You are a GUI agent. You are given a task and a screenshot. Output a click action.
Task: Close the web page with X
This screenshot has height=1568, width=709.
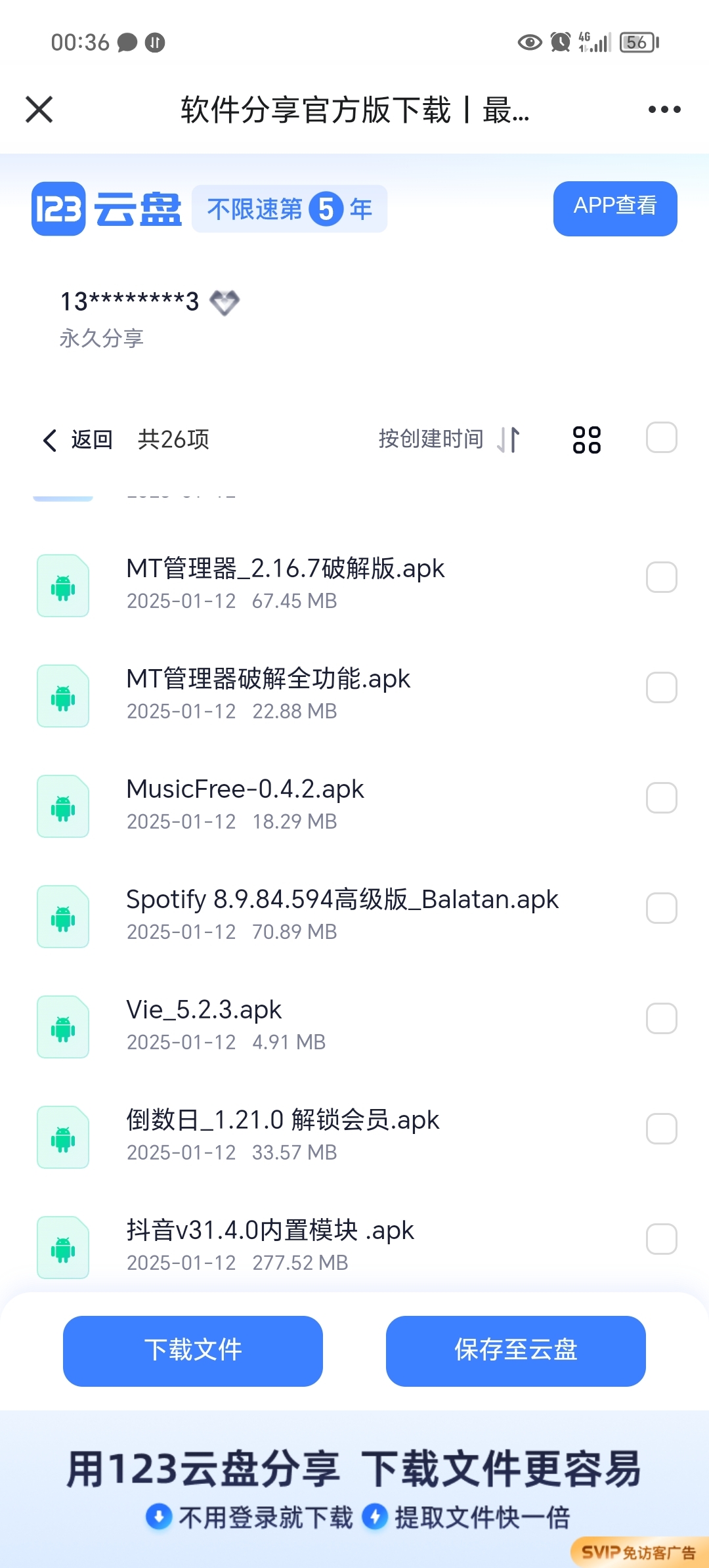tap(39, 109)
